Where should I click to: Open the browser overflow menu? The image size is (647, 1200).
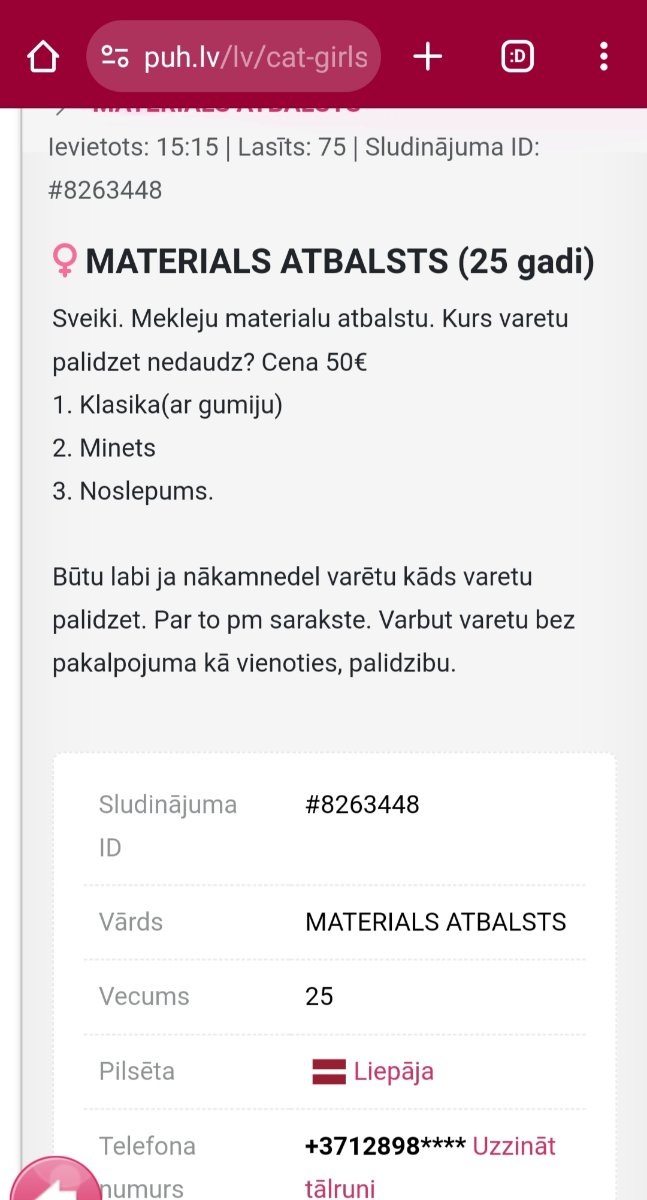pos(603,56)
